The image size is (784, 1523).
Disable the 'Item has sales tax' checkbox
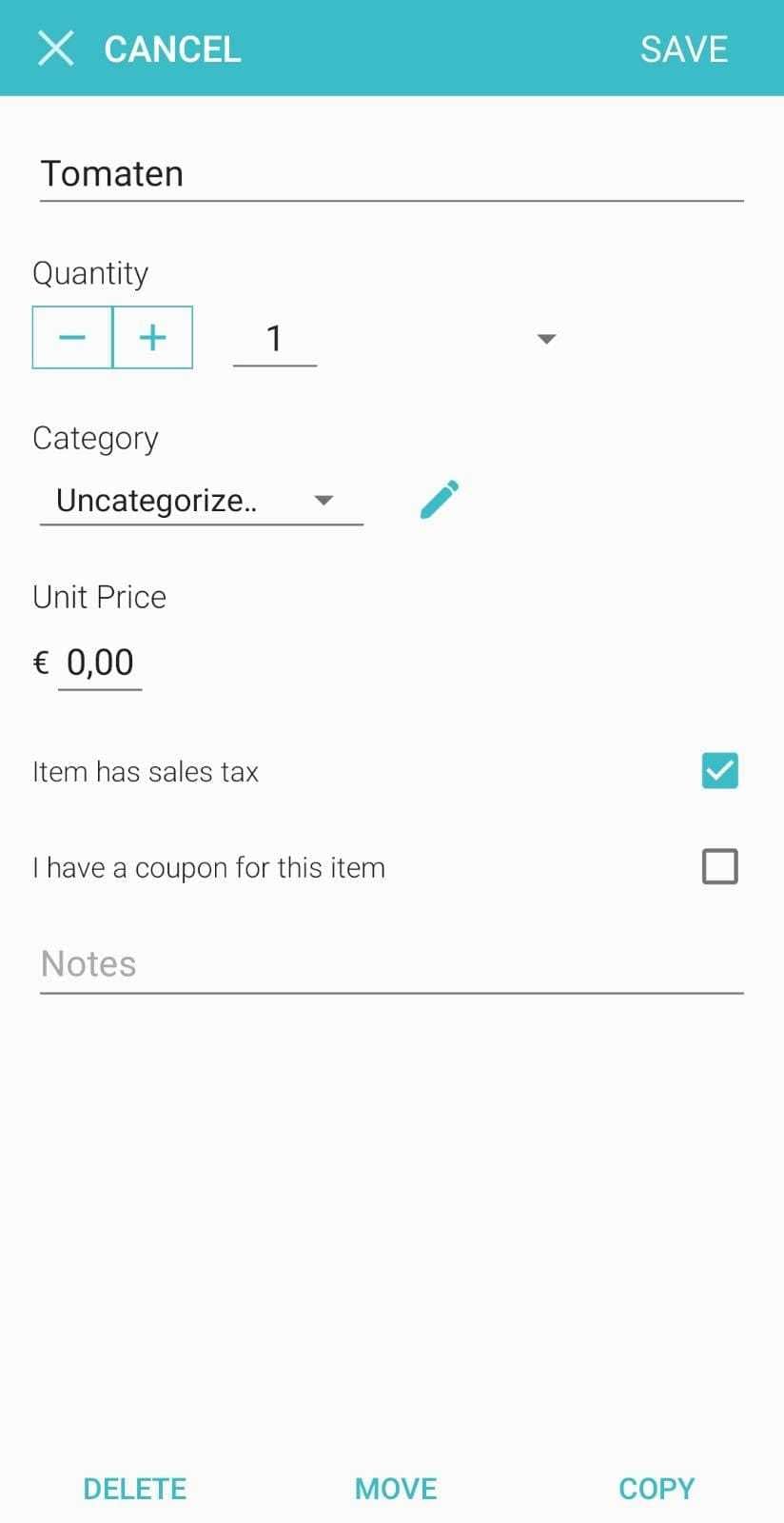pos(719,770)
